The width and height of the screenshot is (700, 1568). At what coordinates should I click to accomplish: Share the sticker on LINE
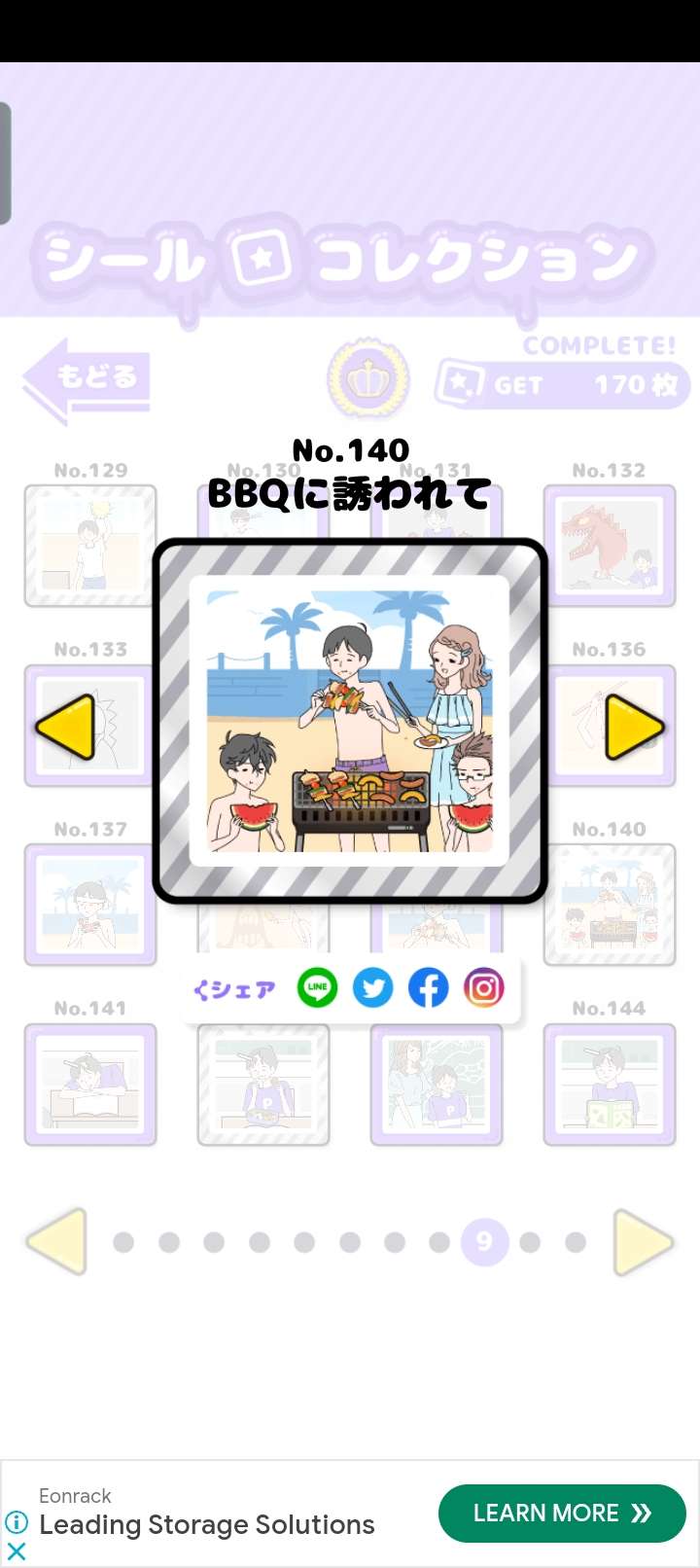click(317, 988)
